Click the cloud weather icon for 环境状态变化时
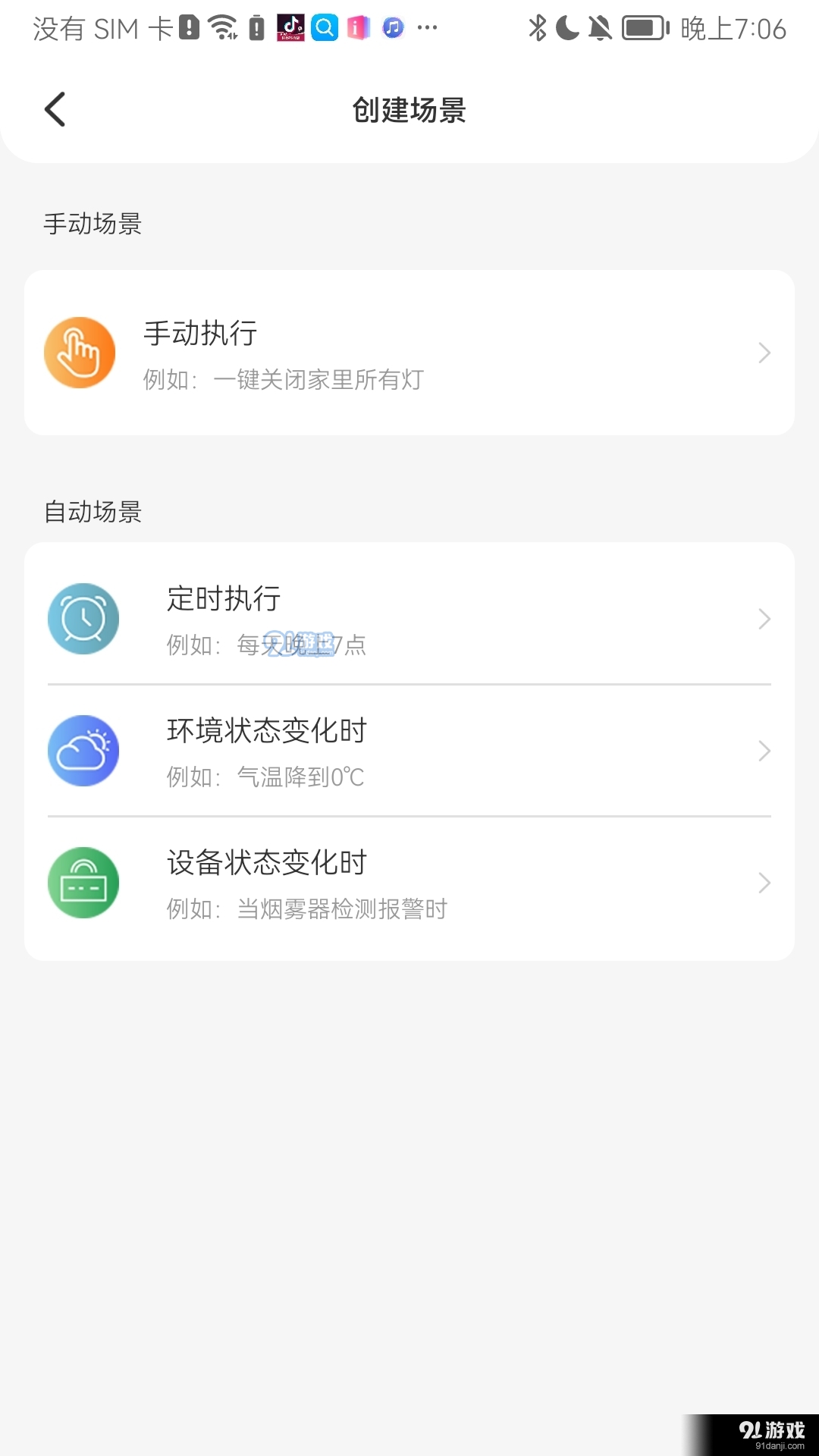Viewport: 819px width, 1456px height. click(83, 751)
